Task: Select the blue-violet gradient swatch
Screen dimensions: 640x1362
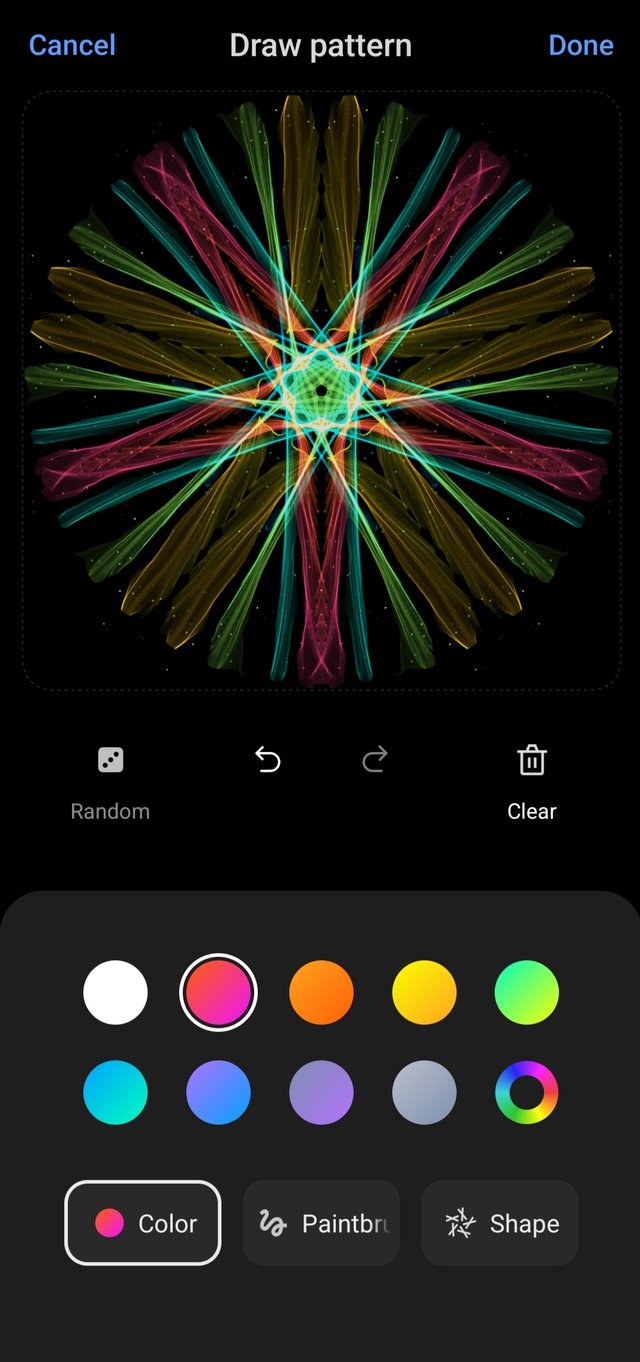Action: pos(218,1093)
